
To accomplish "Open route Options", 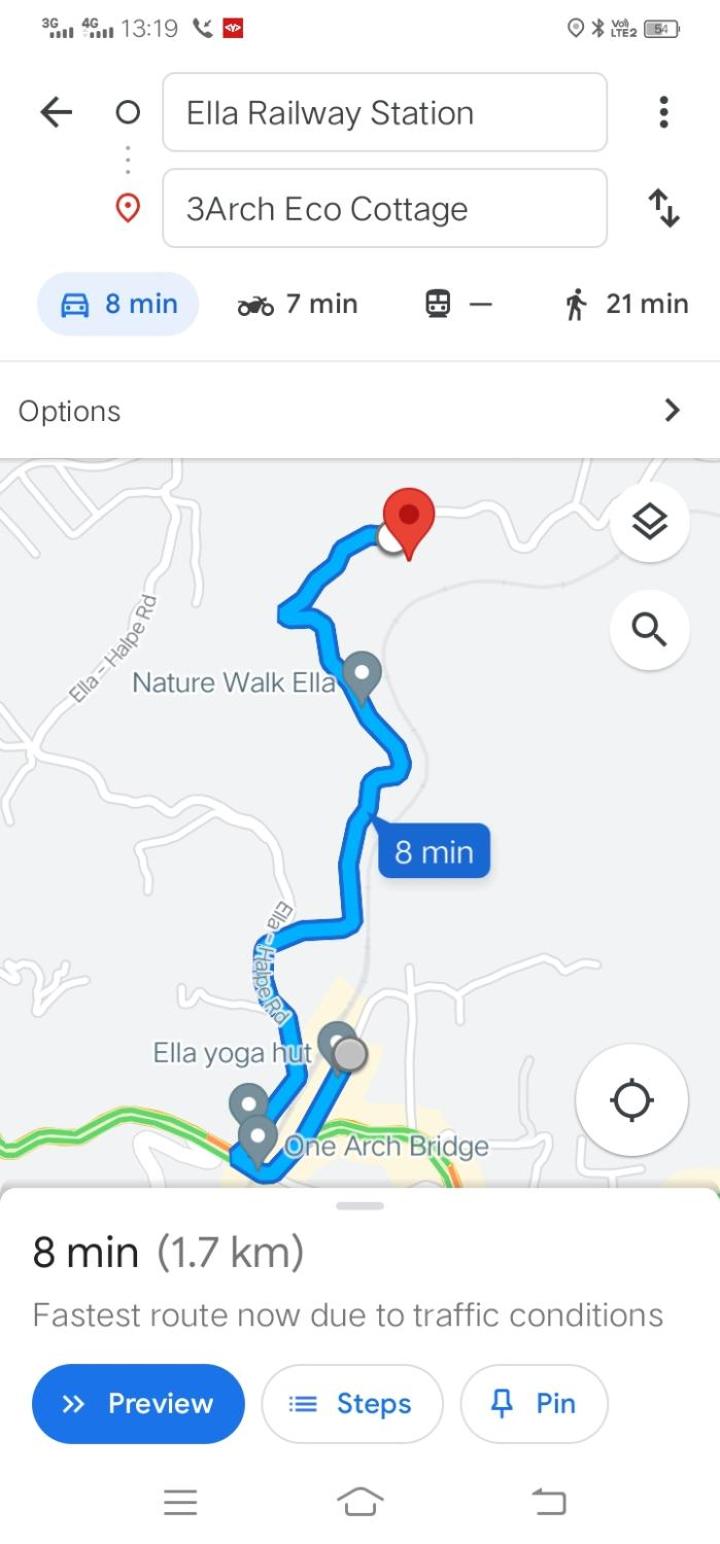I will (360, 411).
